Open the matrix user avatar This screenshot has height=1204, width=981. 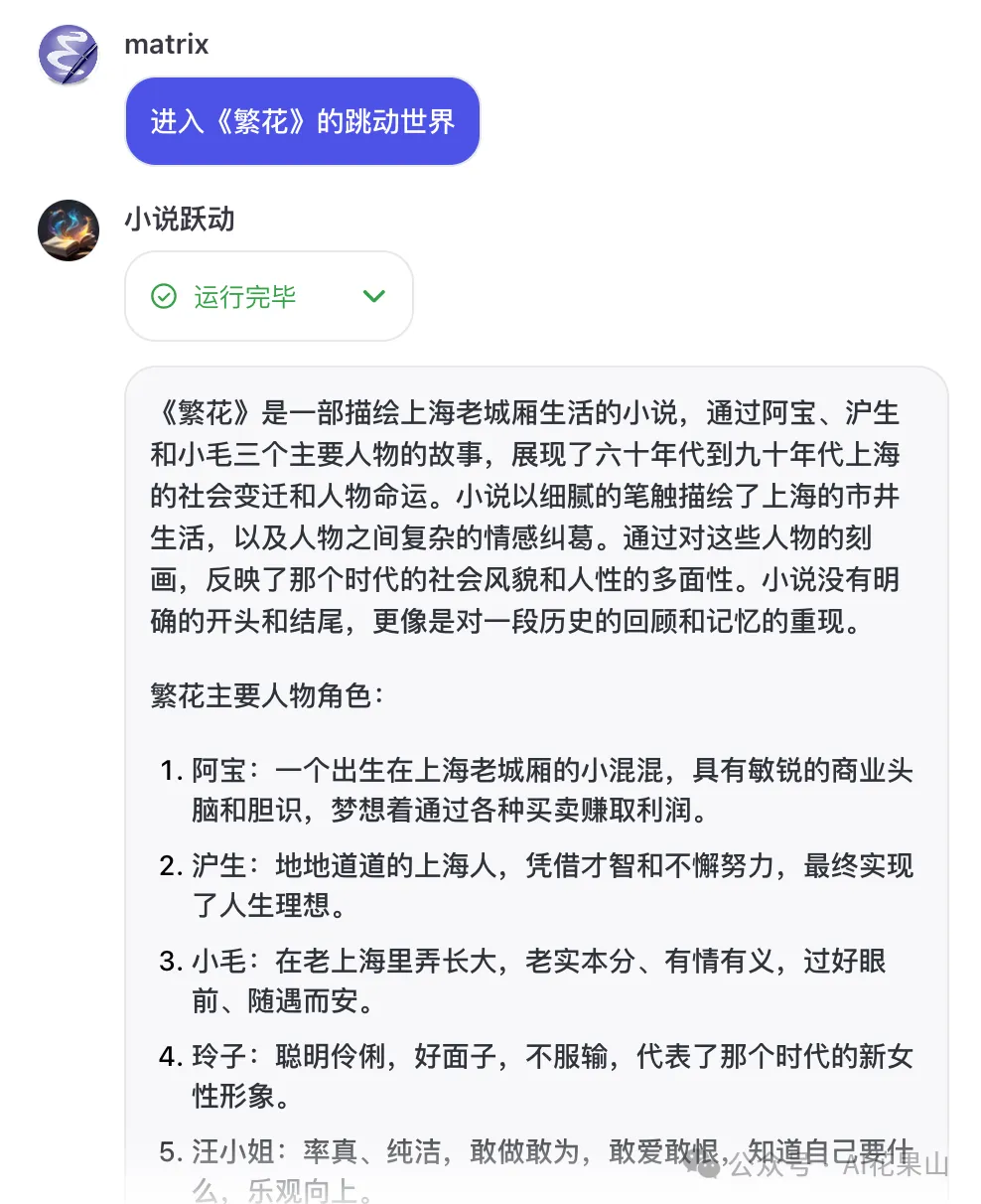tap(69, 55)
